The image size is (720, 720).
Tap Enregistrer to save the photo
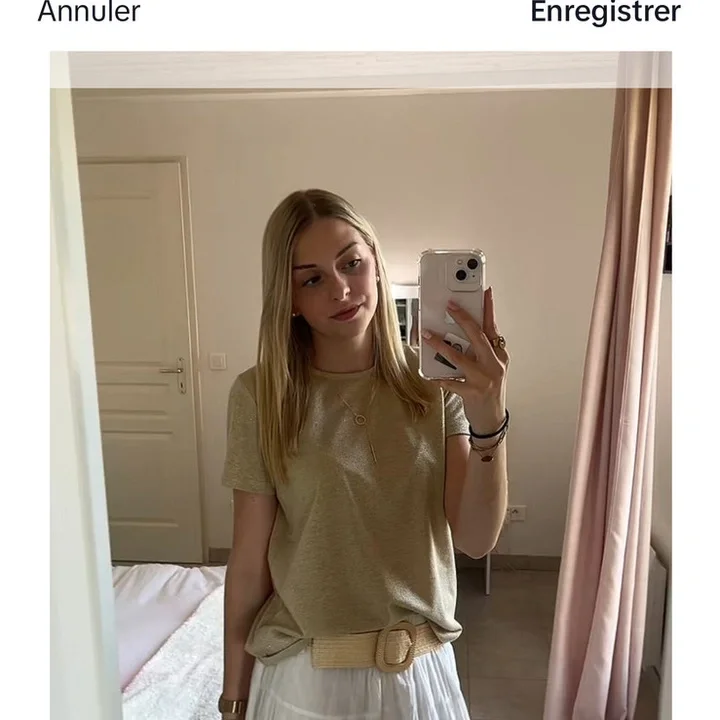pos(605,13)
